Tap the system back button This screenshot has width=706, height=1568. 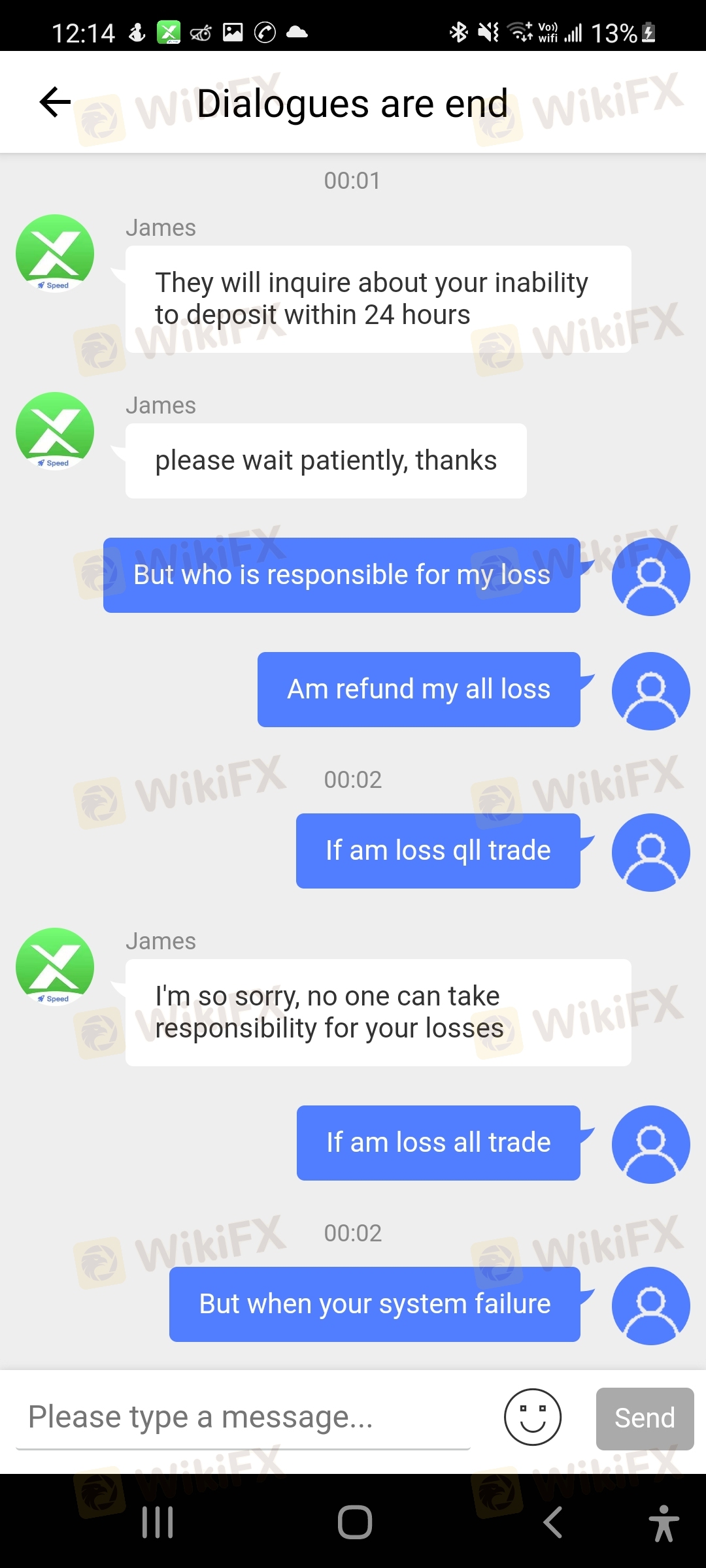click(552, 1523)
